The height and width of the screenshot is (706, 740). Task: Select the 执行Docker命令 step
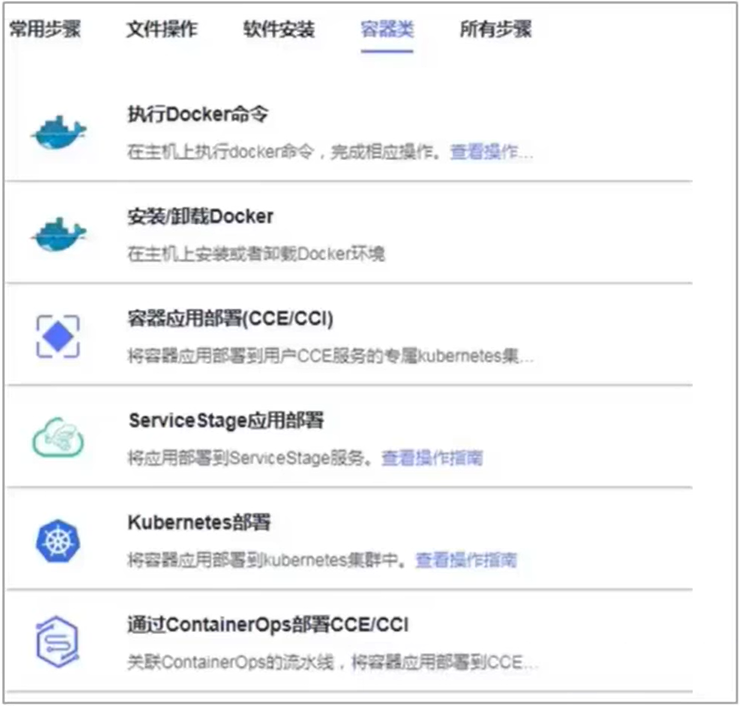pos(198,114)
